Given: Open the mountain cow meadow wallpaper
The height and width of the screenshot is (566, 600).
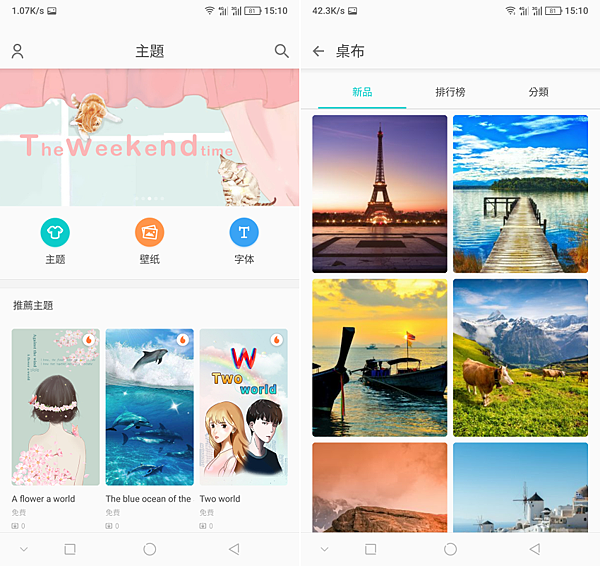Looking at the screenshot, I should tap(520, 358).
